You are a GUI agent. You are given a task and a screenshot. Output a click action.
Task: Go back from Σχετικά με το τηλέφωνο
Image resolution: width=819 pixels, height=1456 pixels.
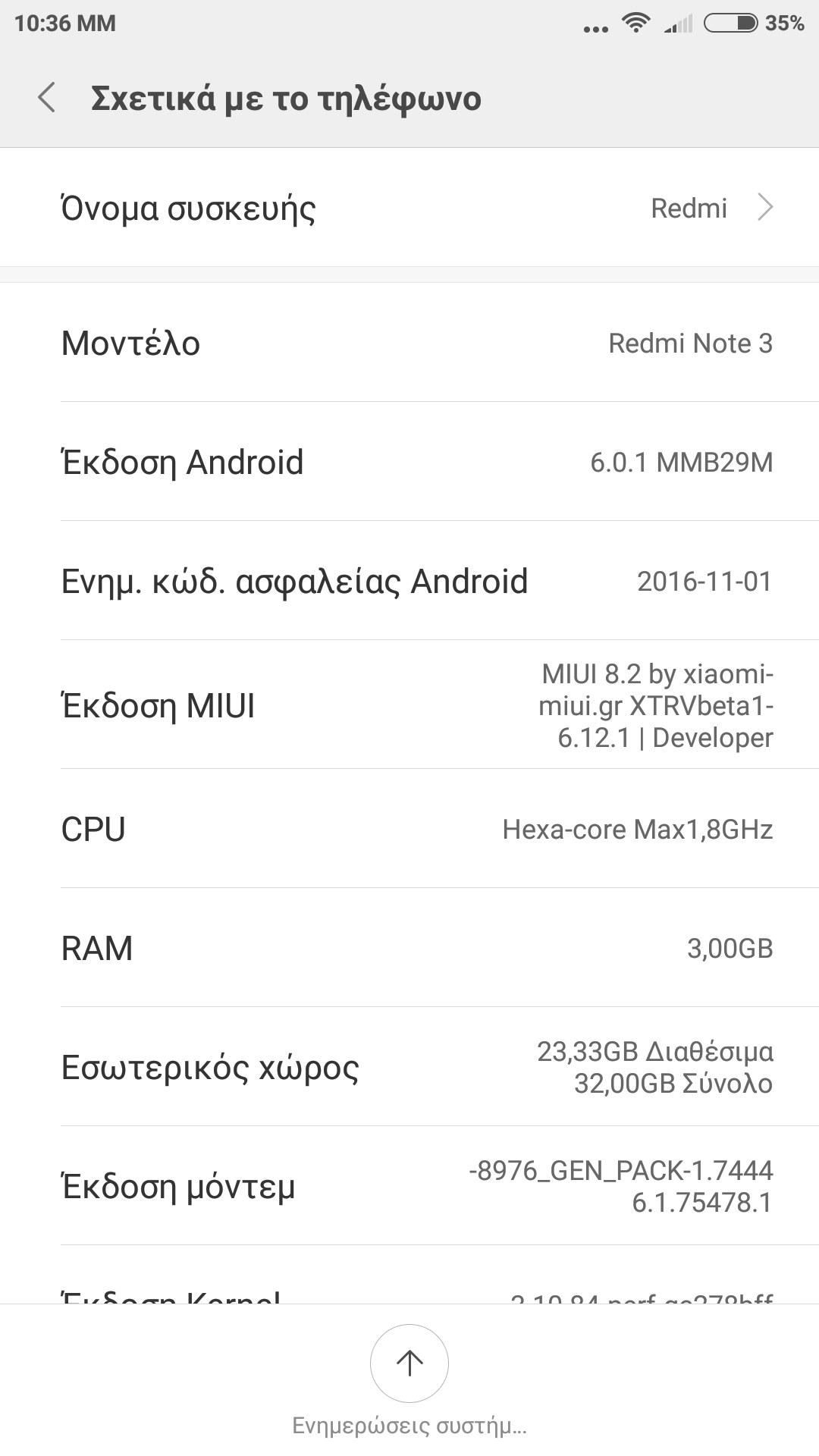[47, 99]
